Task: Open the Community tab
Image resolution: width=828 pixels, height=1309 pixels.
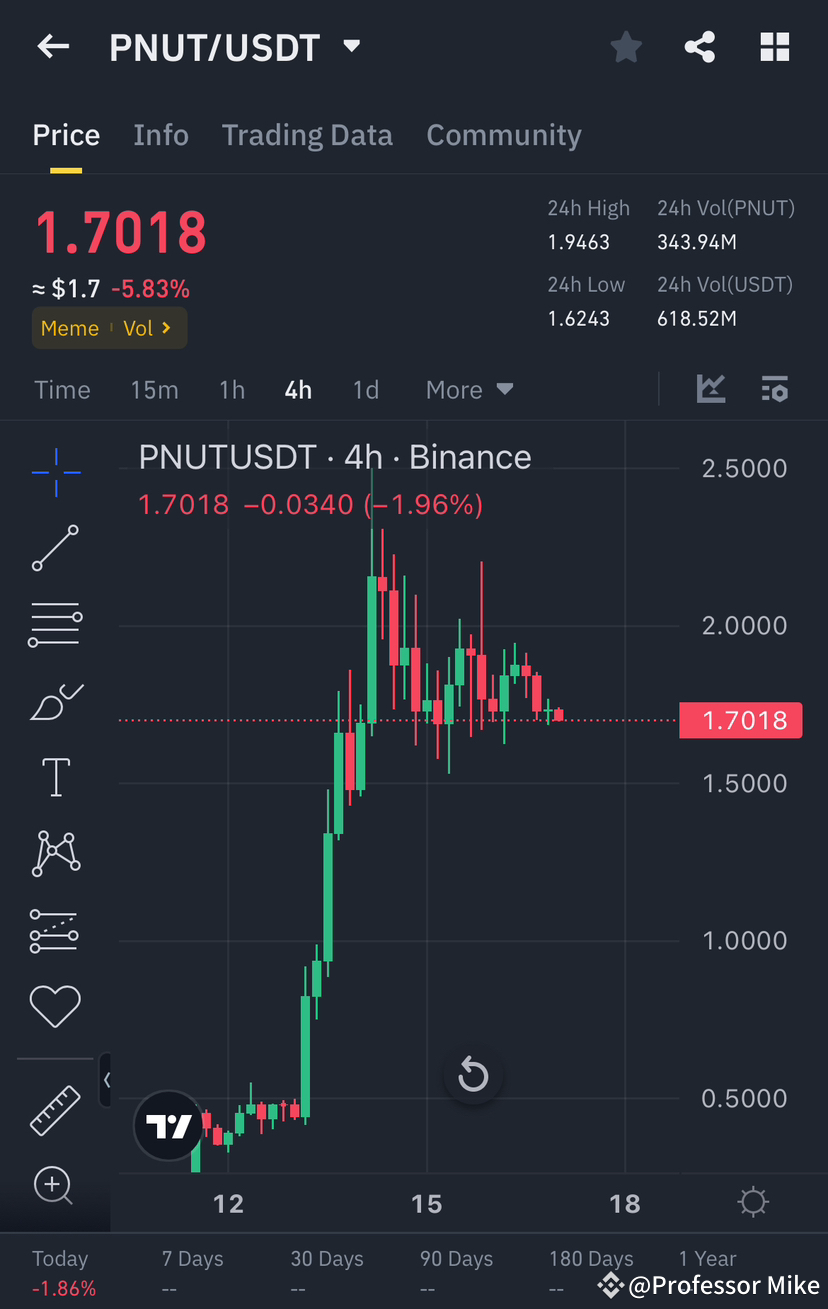Action: point(504,134)
